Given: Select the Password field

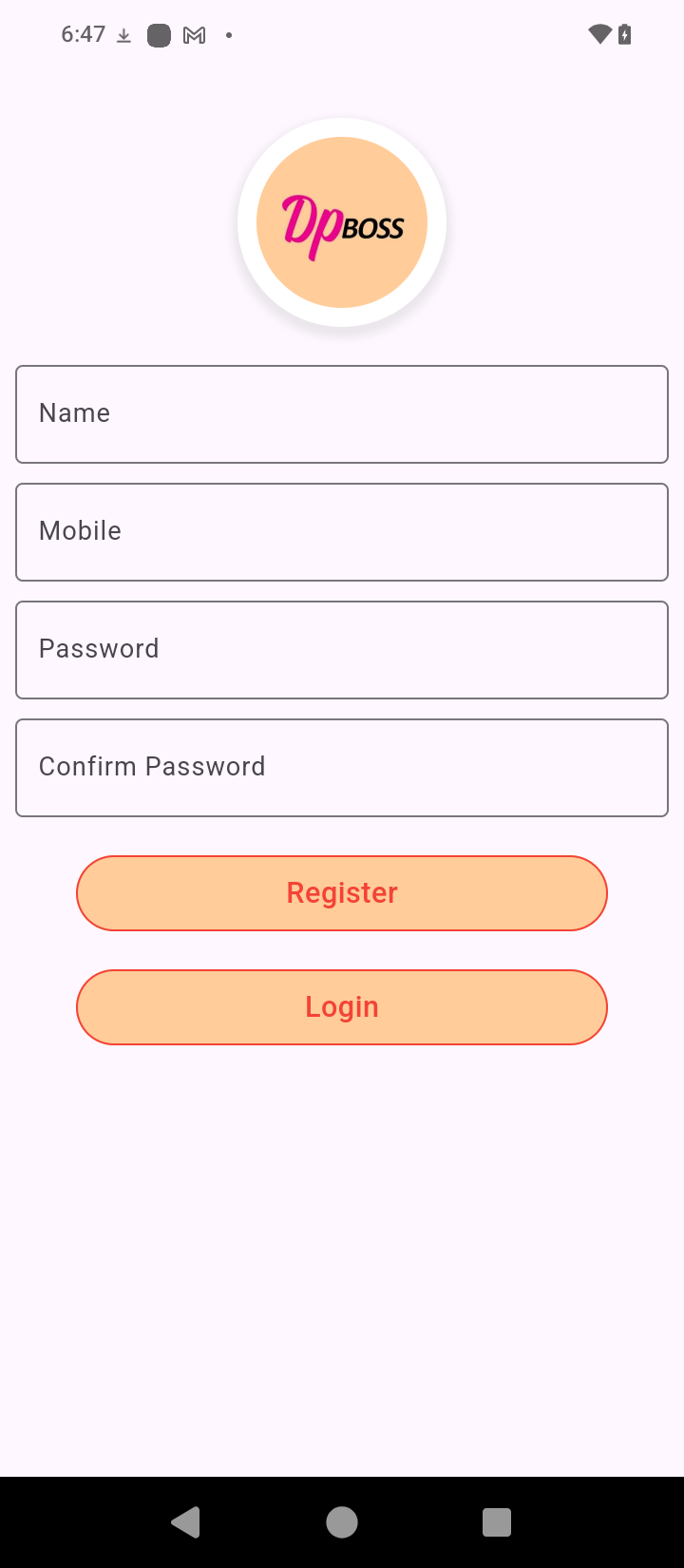Looking at the screenshot, I should click(342, 650).
